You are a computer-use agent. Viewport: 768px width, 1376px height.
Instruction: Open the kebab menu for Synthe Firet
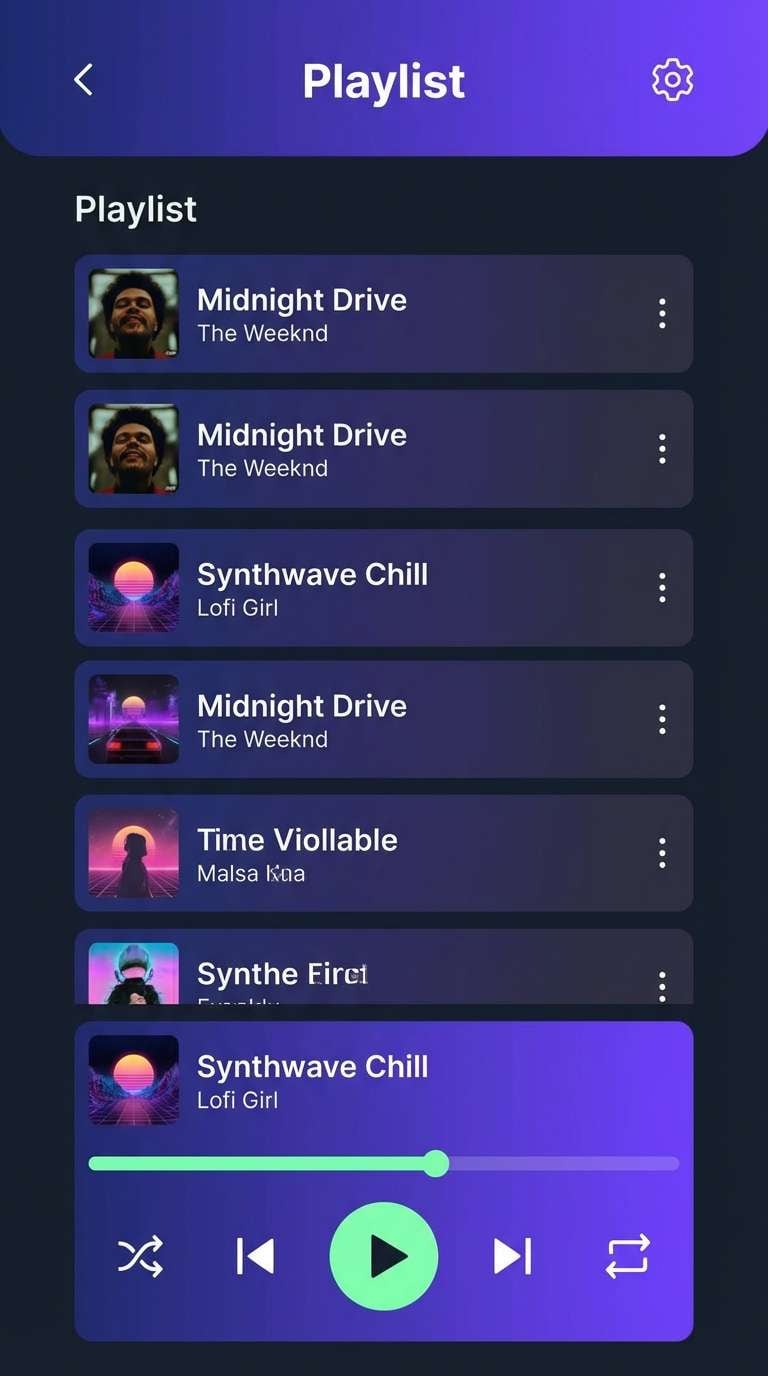pos(661,985)
